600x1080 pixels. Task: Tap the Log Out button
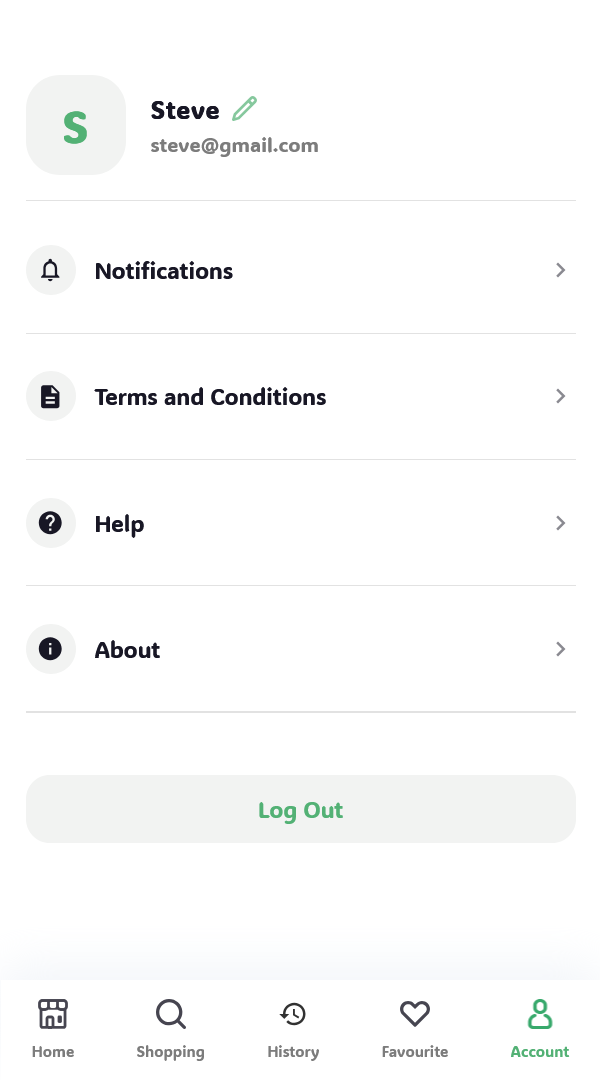[x=300, y=809]
